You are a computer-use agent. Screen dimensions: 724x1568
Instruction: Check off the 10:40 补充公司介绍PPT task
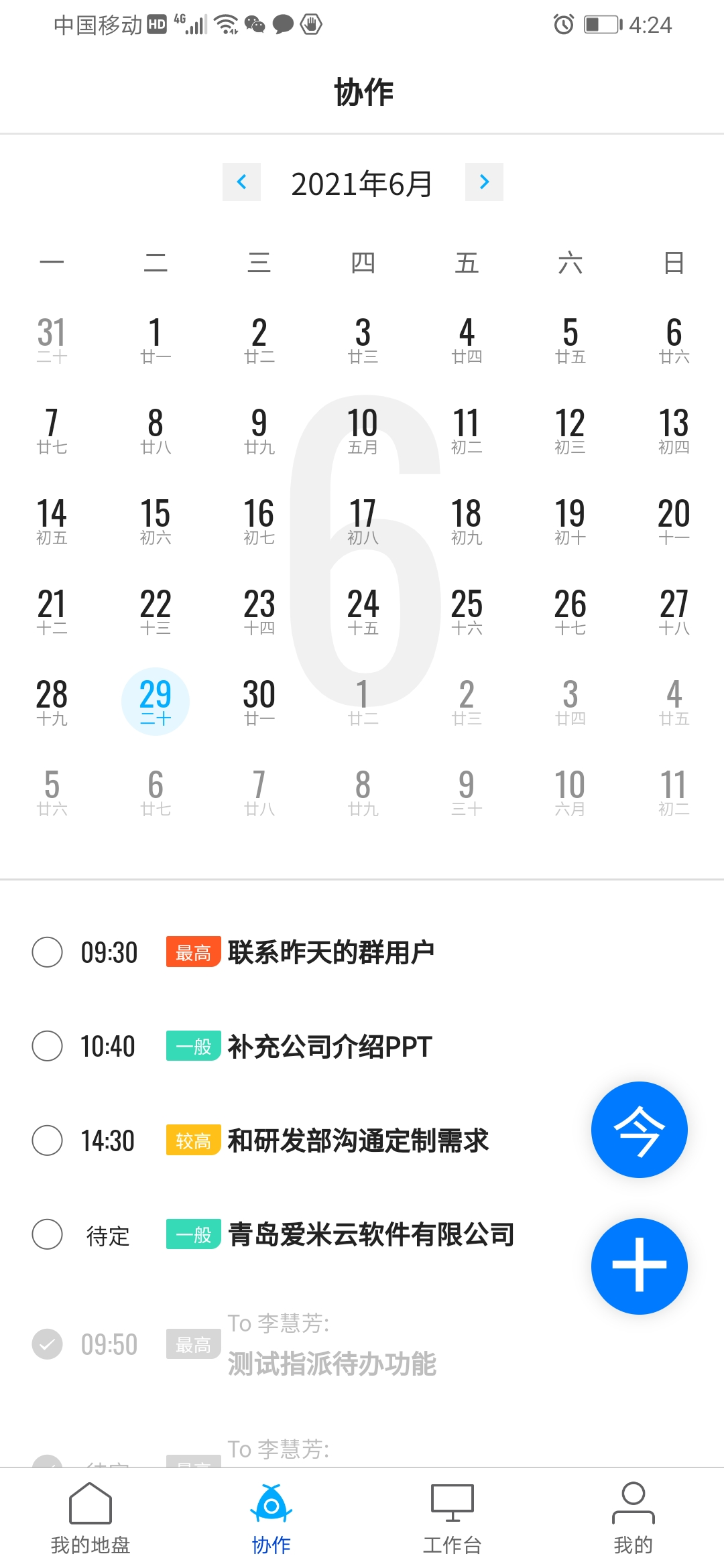[x=48, y=1046]
